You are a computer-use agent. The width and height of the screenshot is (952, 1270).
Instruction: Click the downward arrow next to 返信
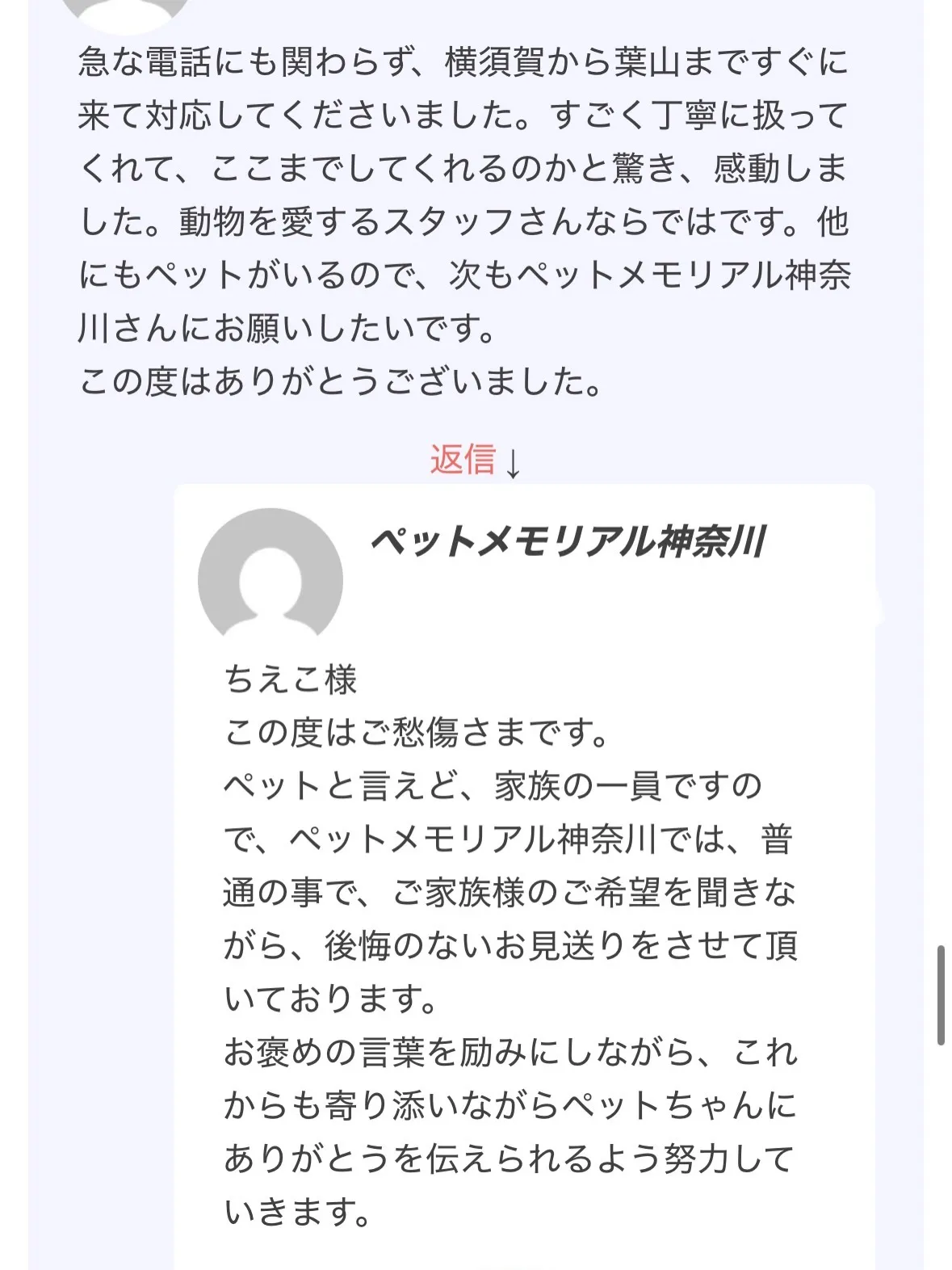coord(513,460)
